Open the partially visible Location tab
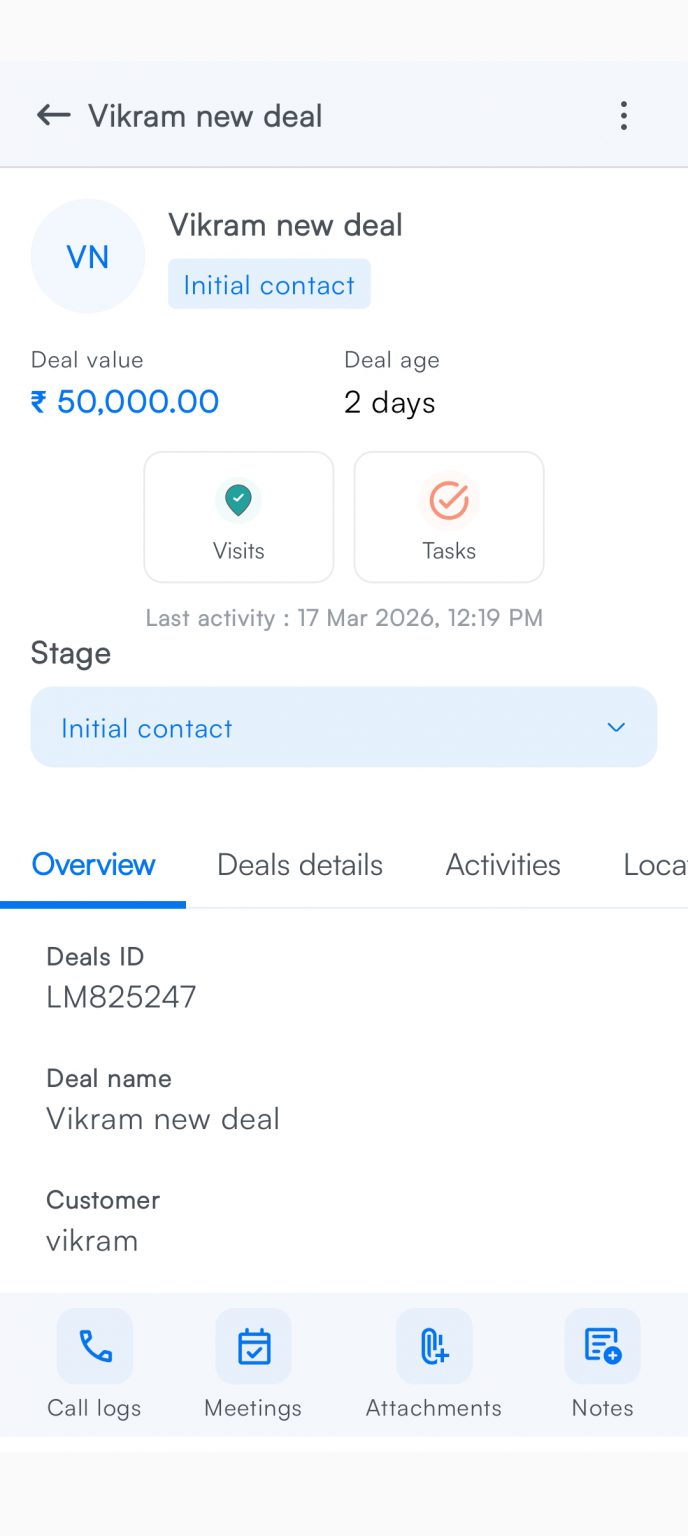 654,865
